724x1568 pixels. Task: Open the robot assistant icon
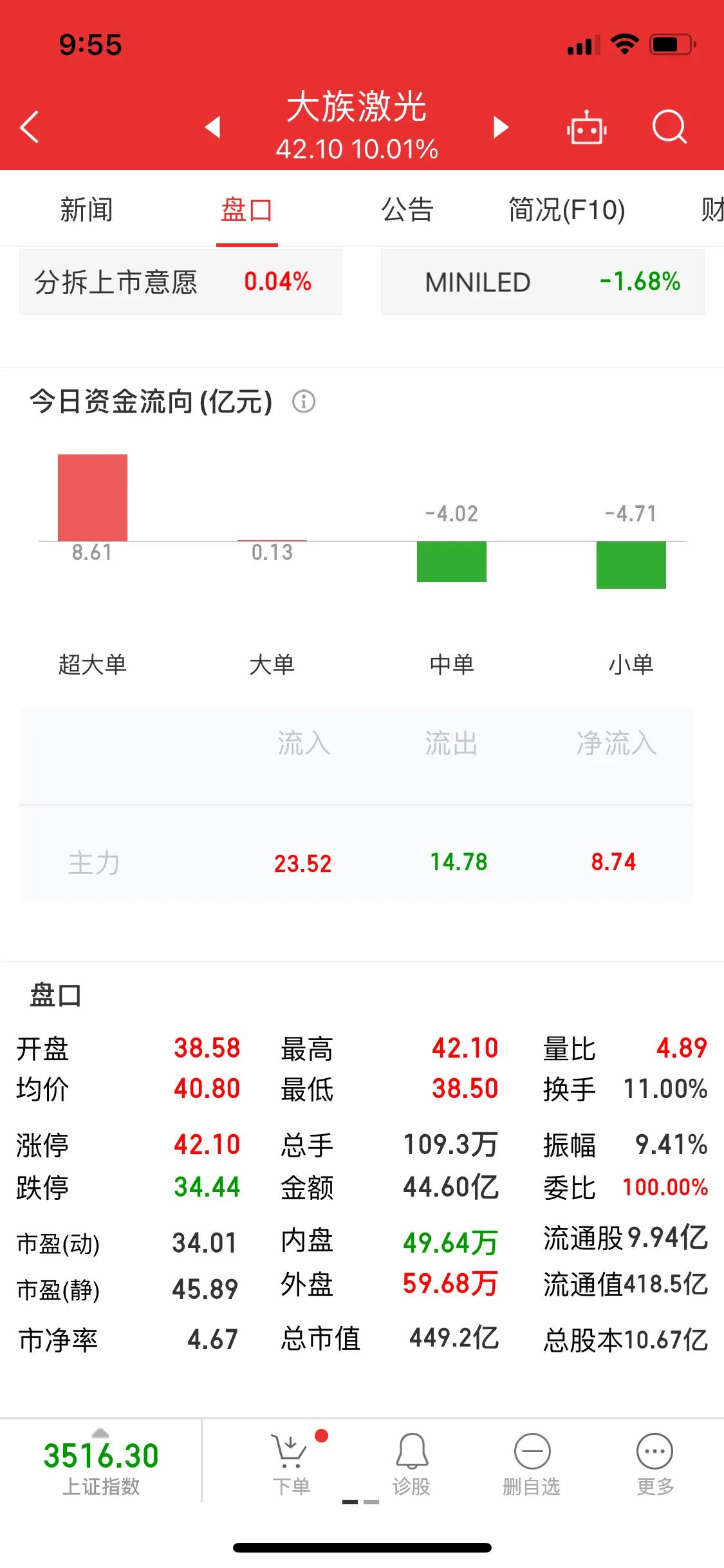[587, 127]
